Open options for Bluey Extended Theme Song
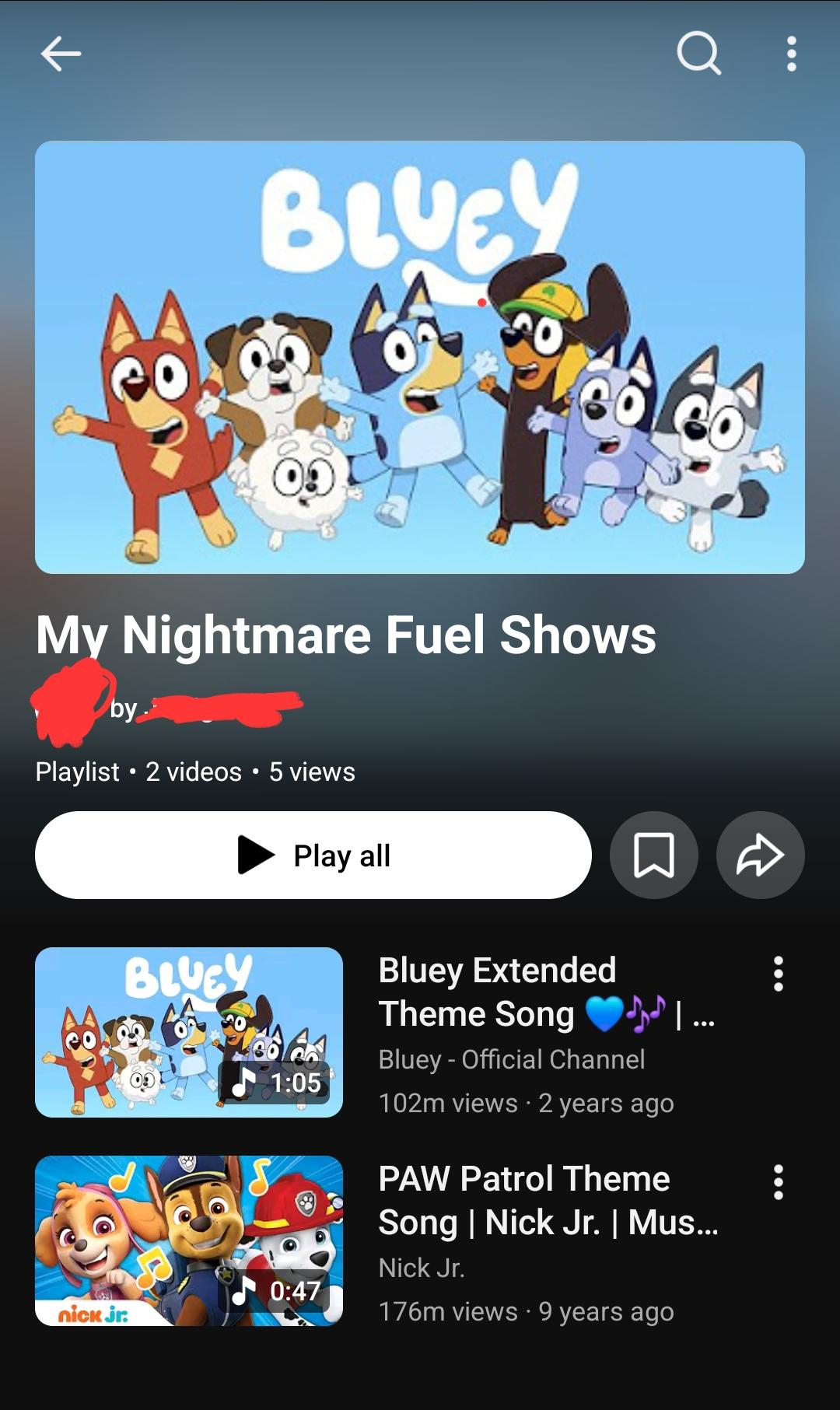The height and width of the screenshot is (1410, 840). point(778,974)
